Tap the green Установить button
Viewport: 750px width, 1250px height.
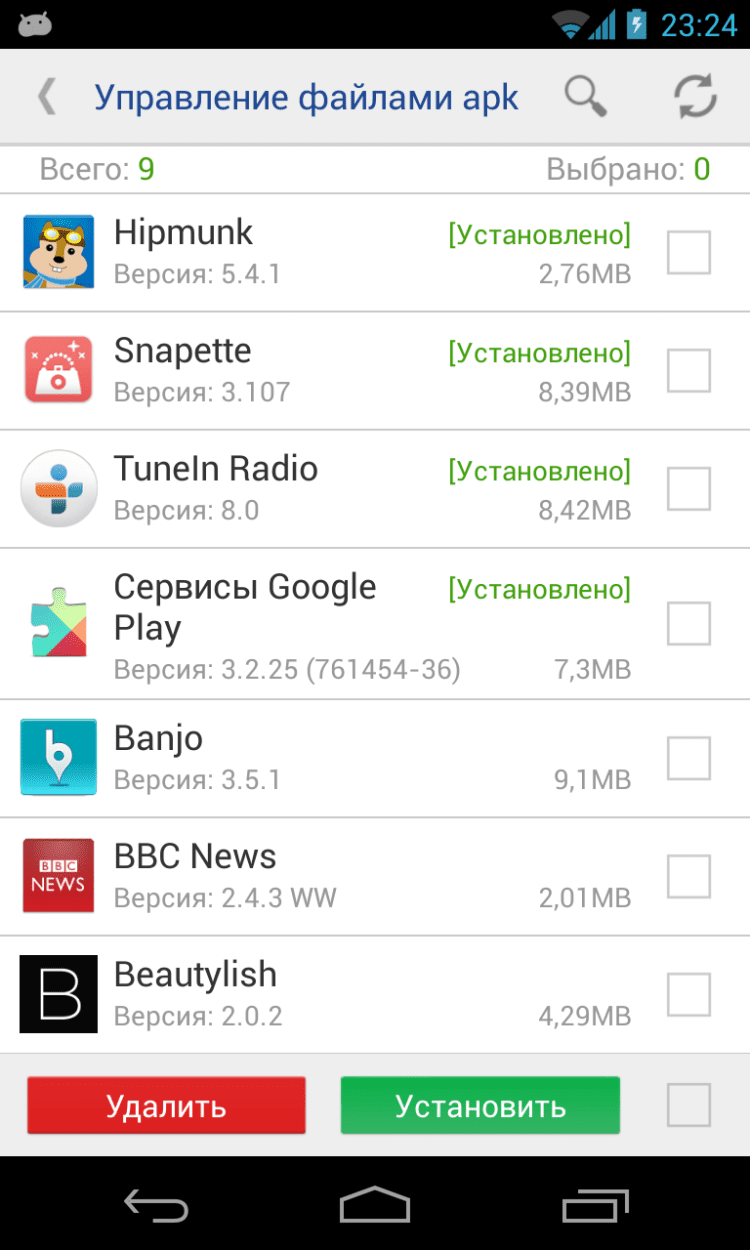[480, 1106]
